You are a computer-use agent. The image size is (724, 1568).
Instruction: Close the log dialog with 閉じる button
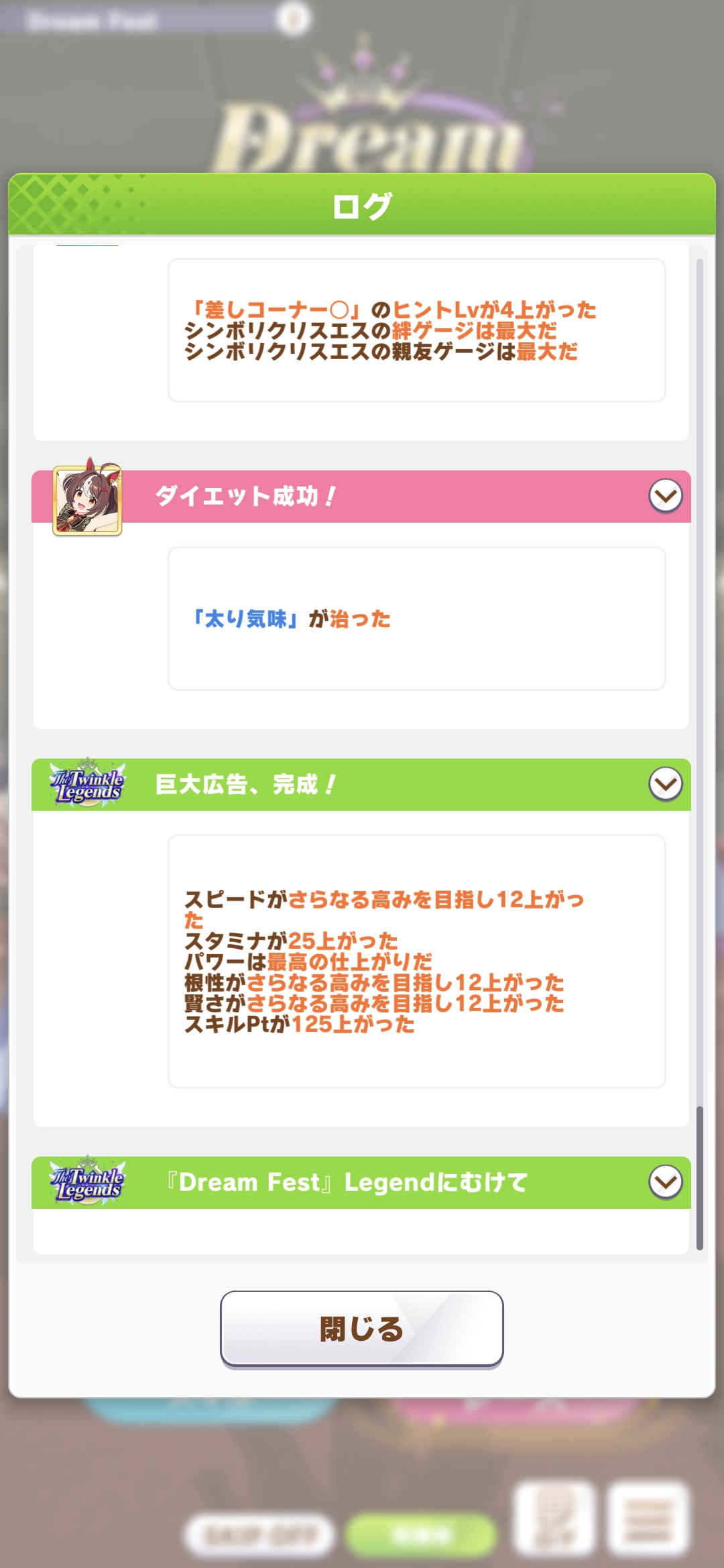pyautogui.click(x=361, y=1328)
